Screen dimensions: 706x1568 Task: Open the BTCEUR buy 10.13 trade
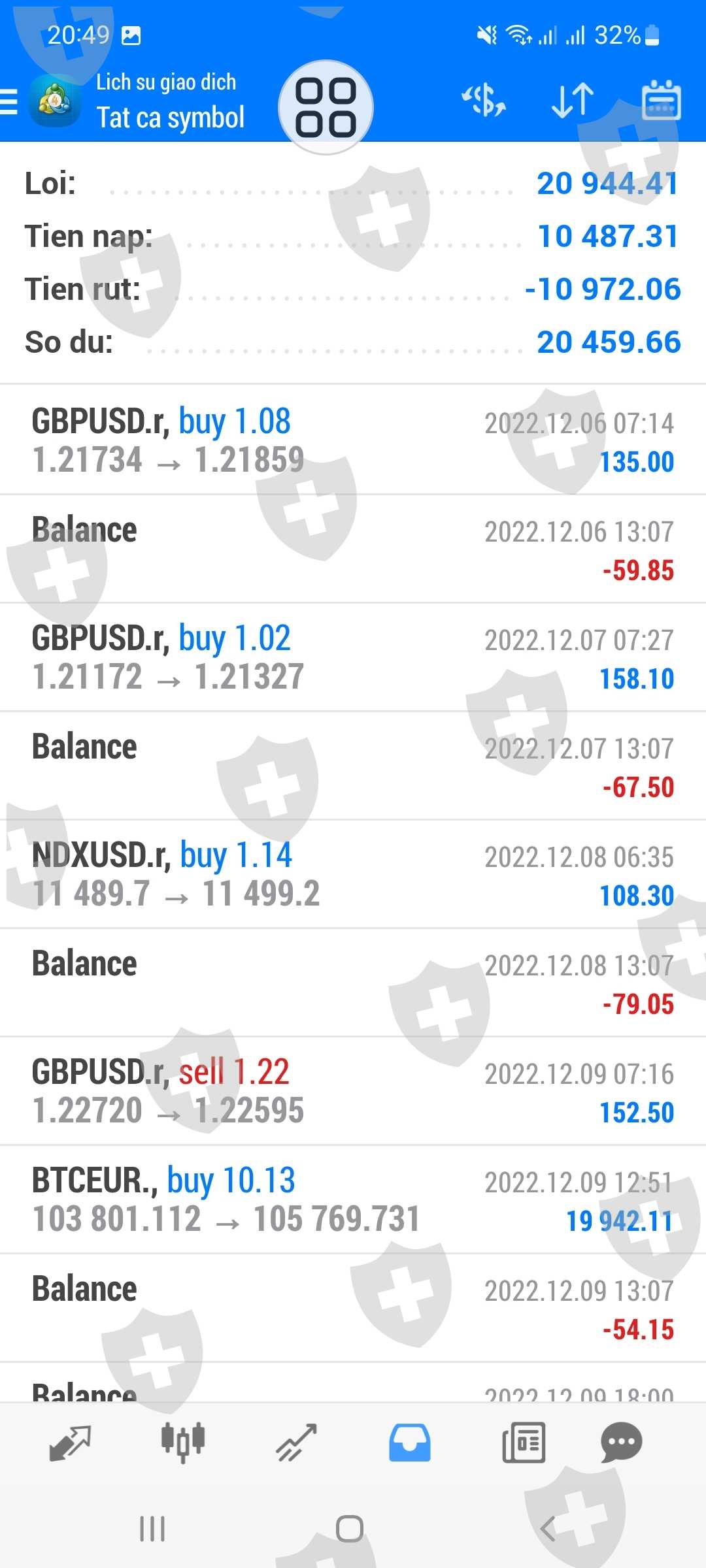353,1199
